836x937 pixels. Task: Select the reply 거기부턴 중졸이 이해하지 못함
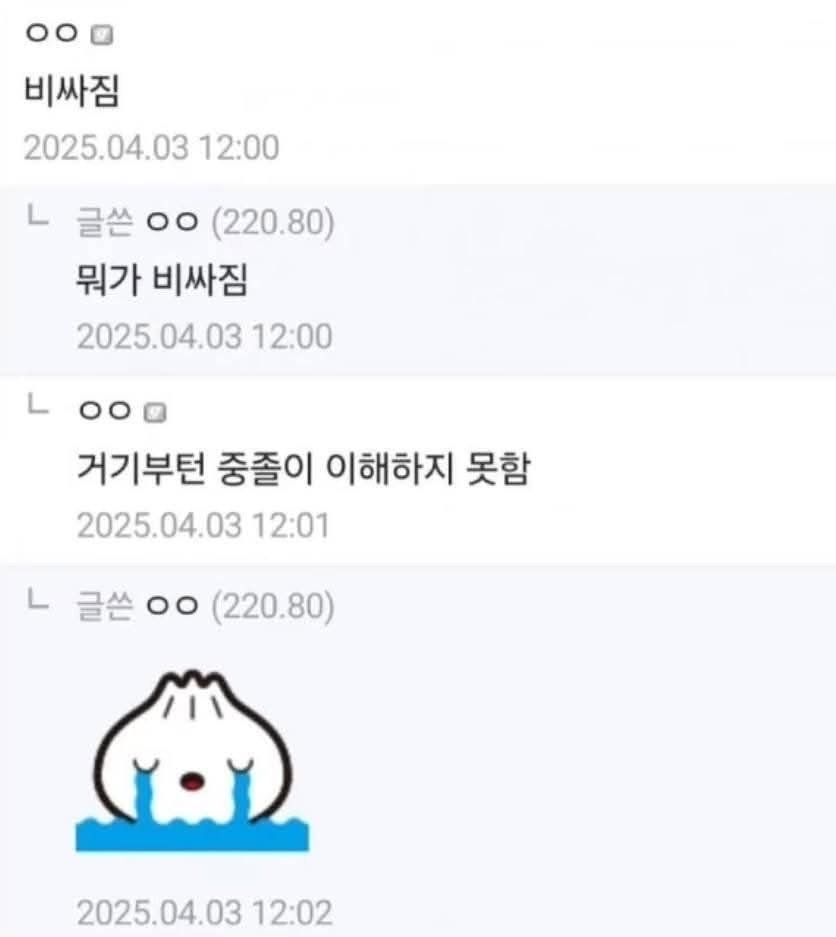coord(302,470)
